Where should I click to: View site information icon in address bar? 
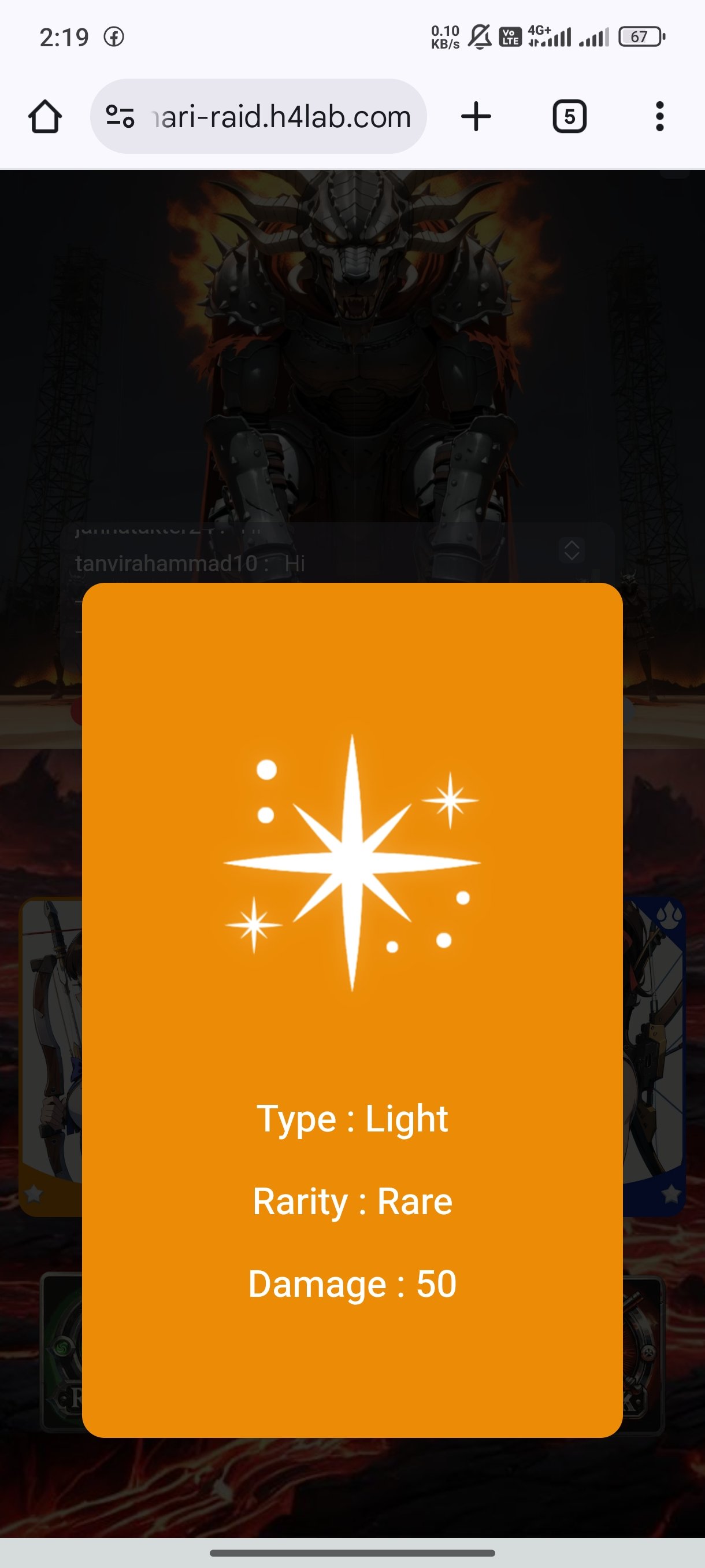pos(120,116)
